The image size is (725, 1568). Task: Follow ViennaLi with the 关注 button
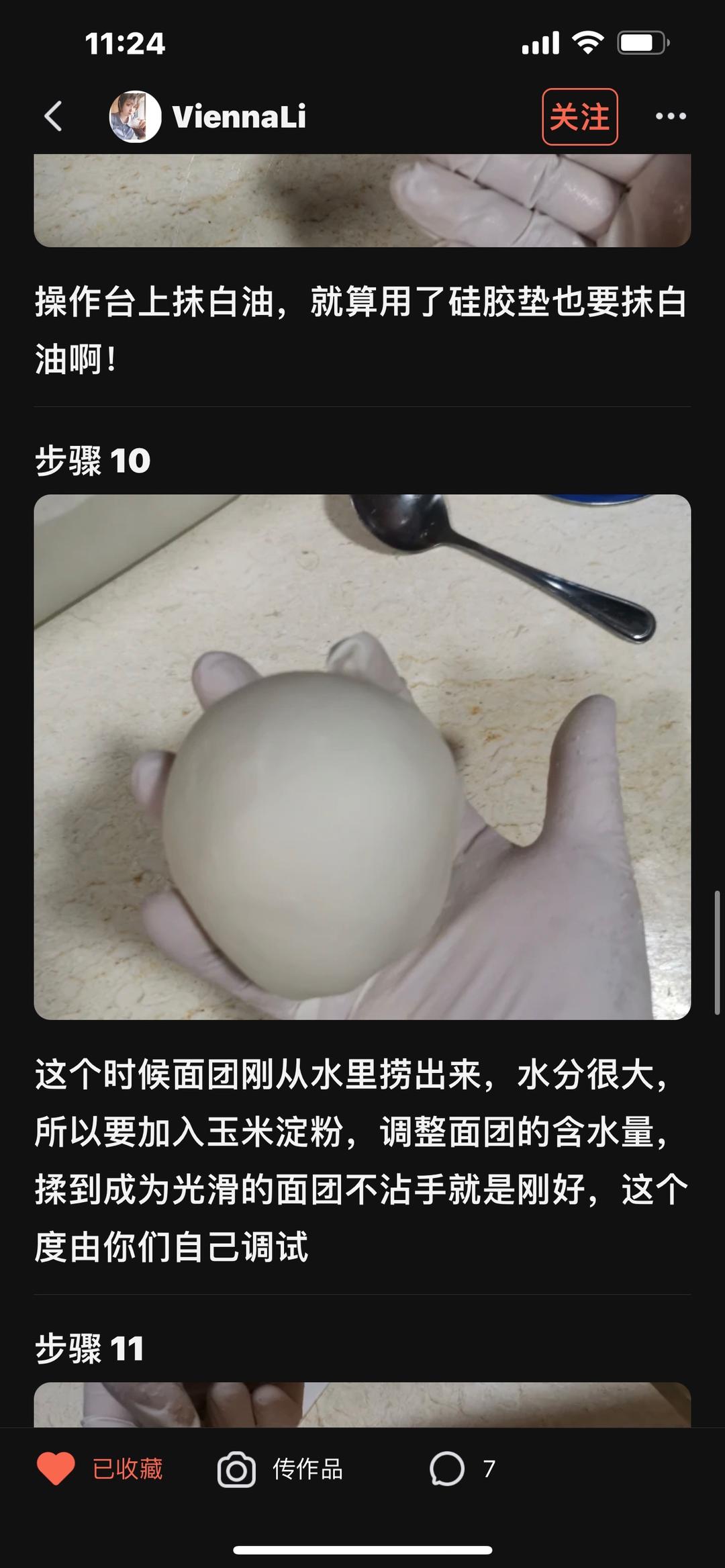(x=580, y=117)
